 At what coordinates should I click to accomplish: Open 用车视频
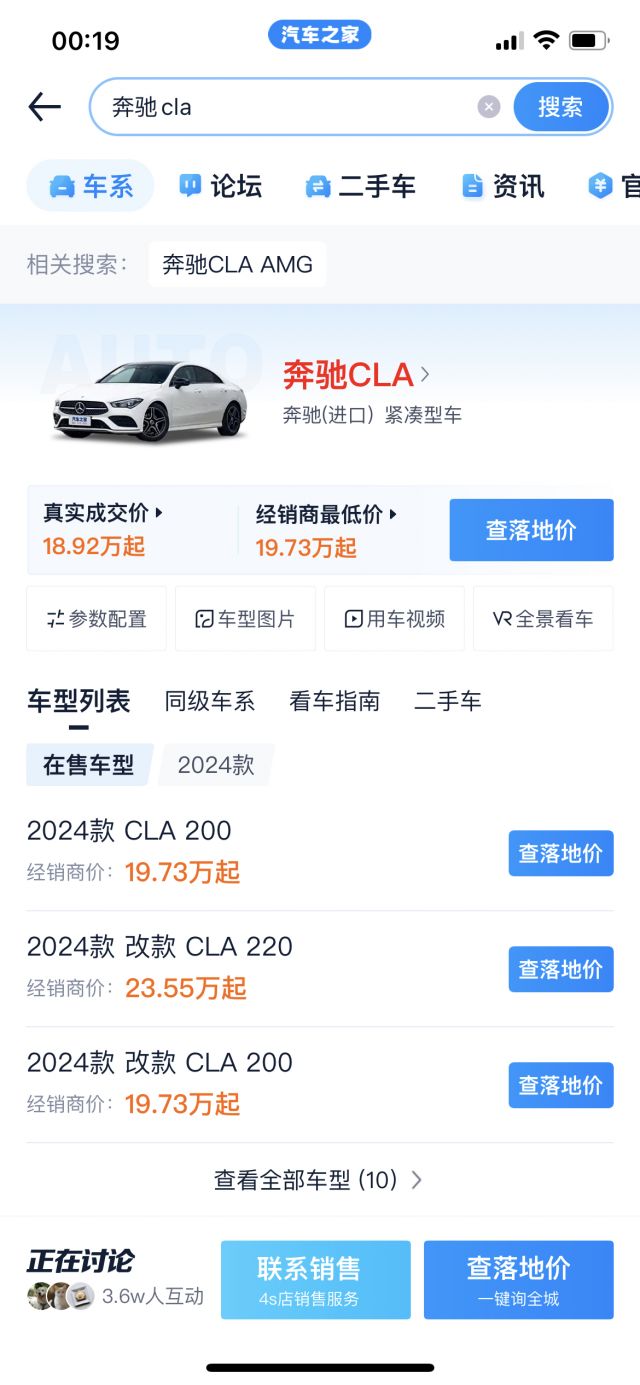394,619
